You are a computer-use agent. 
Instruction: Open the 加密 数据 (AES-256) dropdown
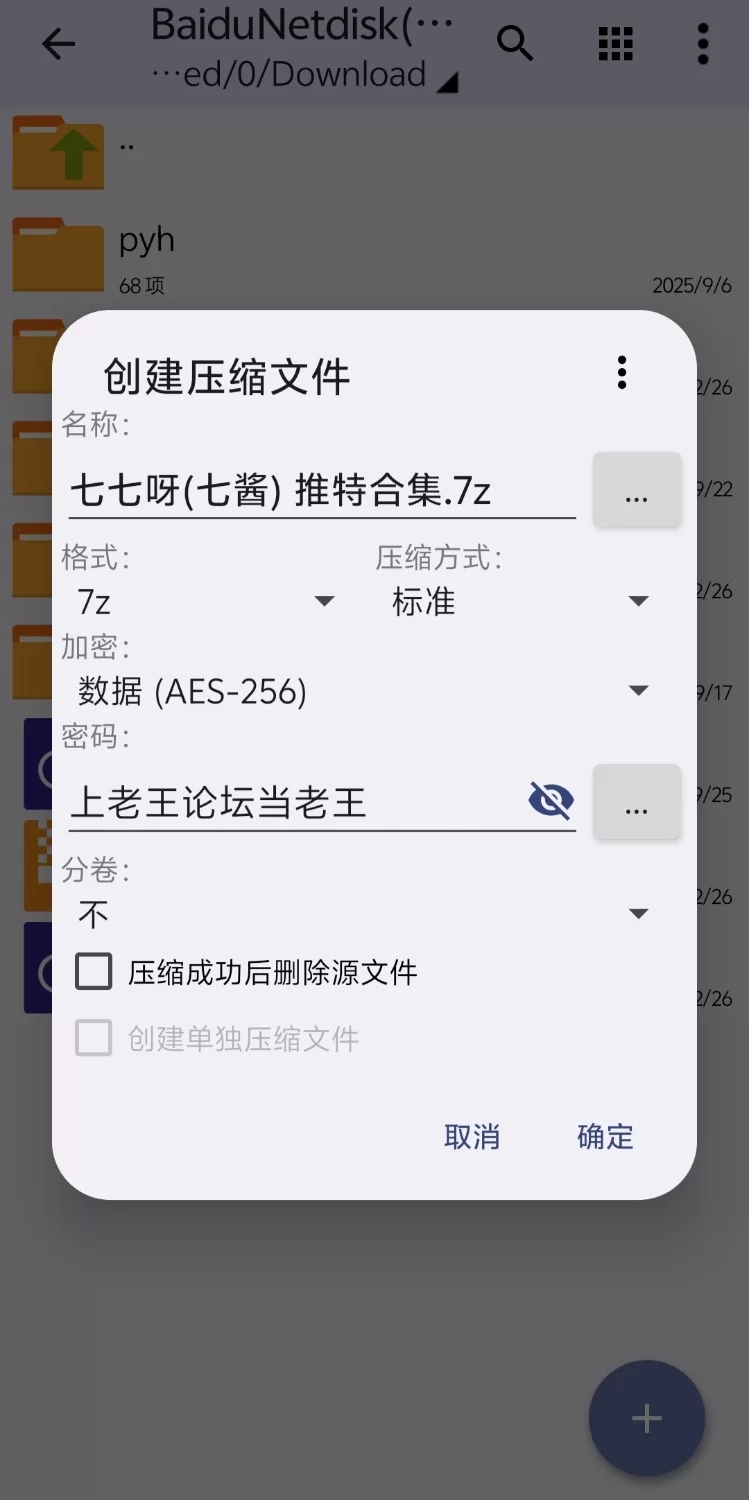tap(362, 691)
